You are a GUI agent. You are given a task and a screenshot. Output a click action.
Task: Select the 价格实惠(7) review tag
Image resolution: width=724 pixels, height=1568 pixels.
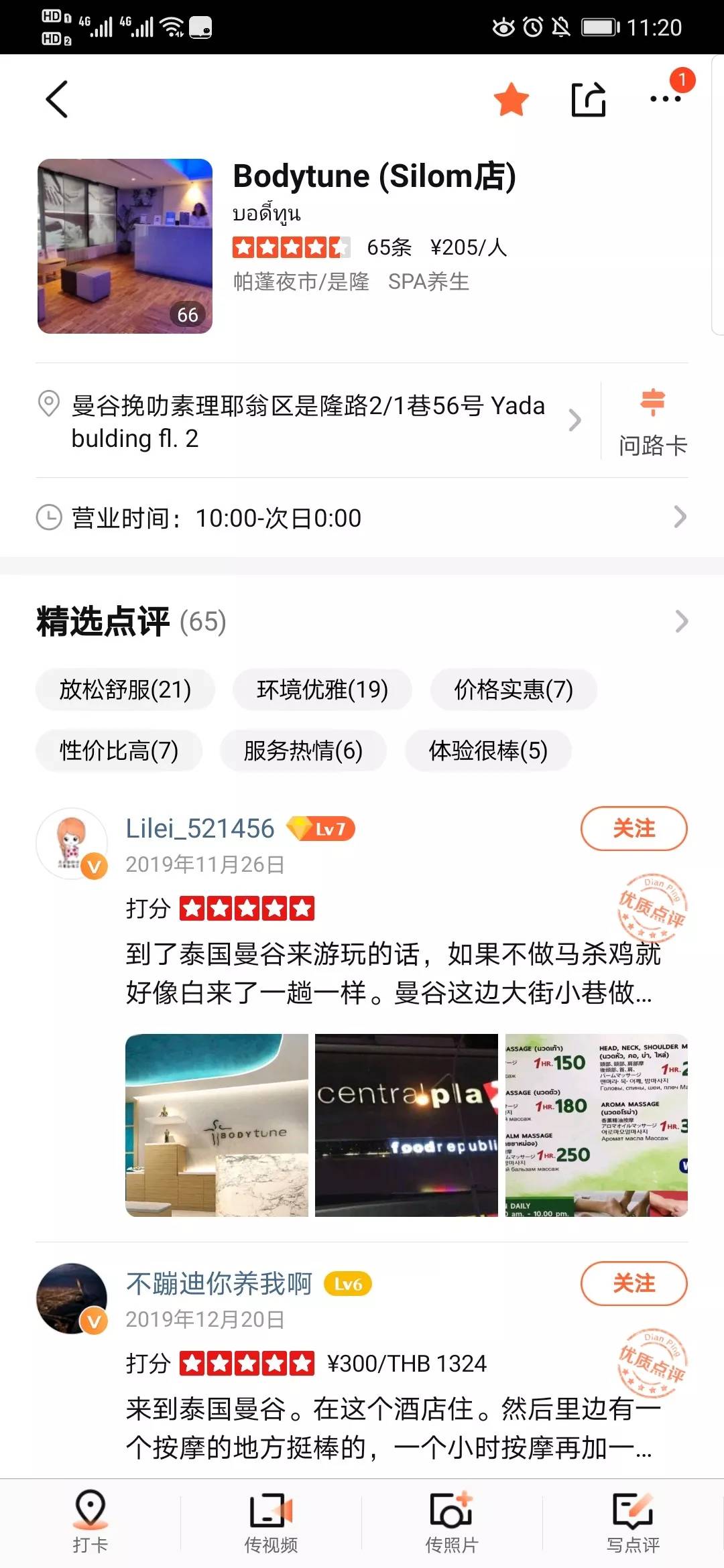(x=514, y=690)
